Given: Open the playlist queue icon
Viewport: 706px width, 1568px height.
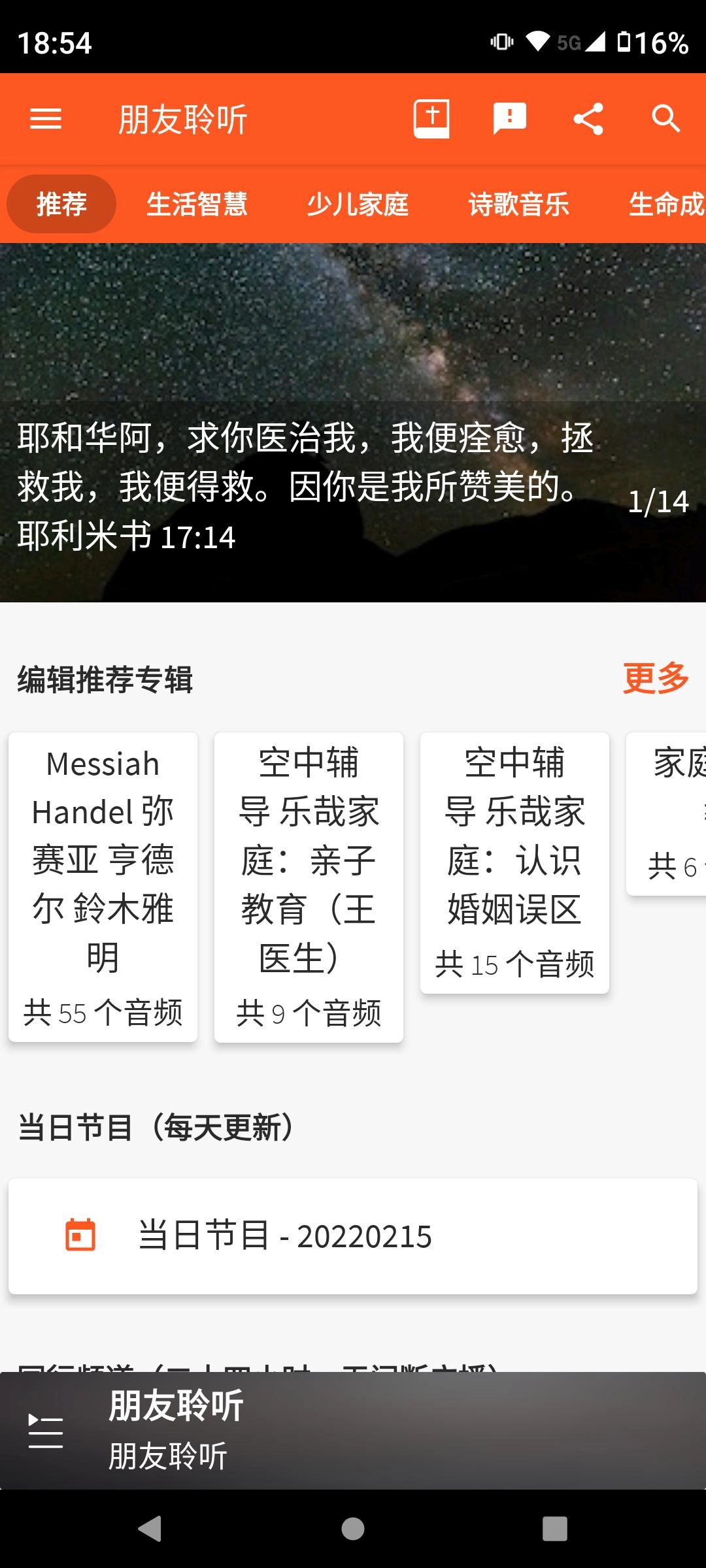Looking at the screenshot, I should (x=46, y=1431).
